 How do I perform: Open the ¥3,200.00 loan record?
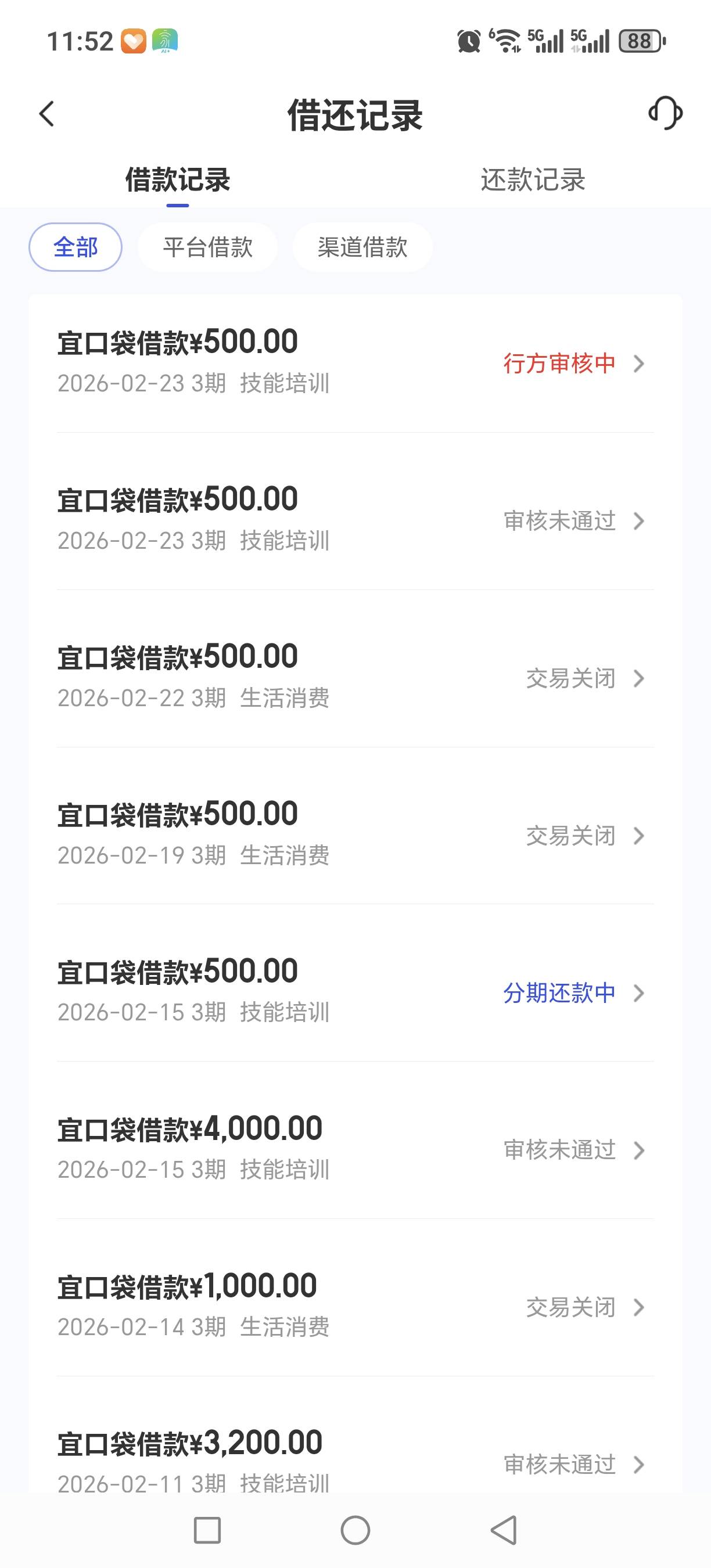click(355, 1461)
